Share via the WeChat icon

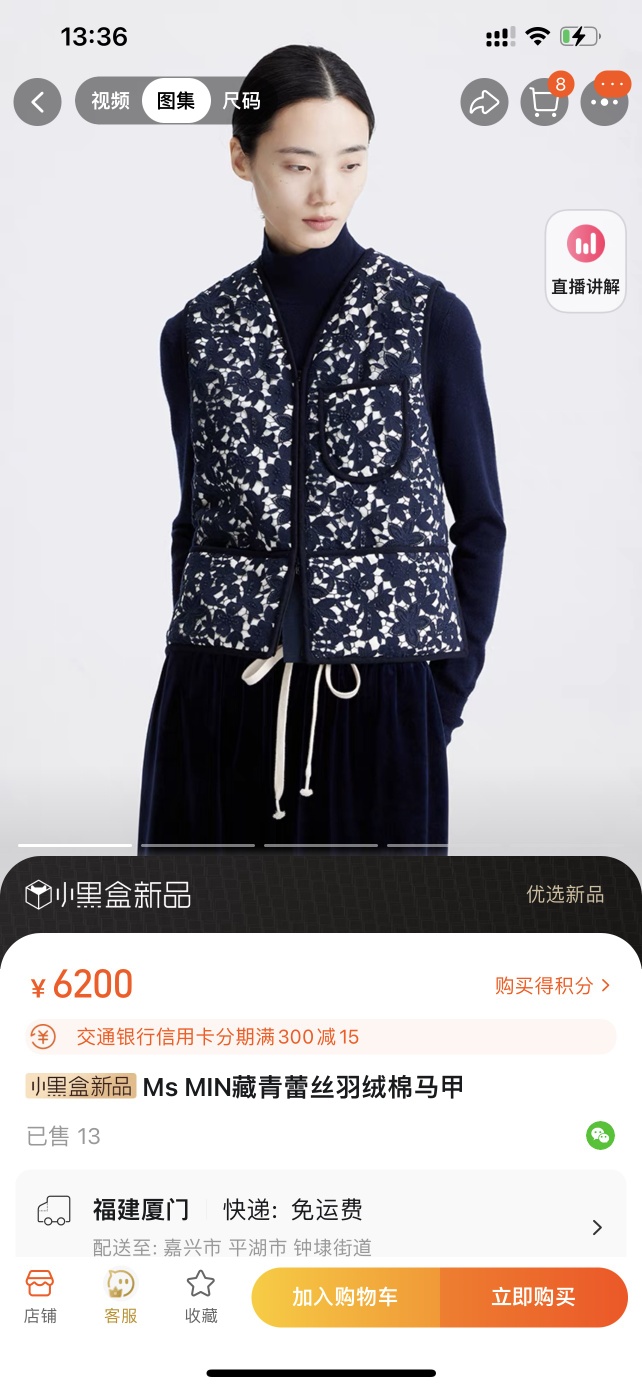[x=600, y=1135]
